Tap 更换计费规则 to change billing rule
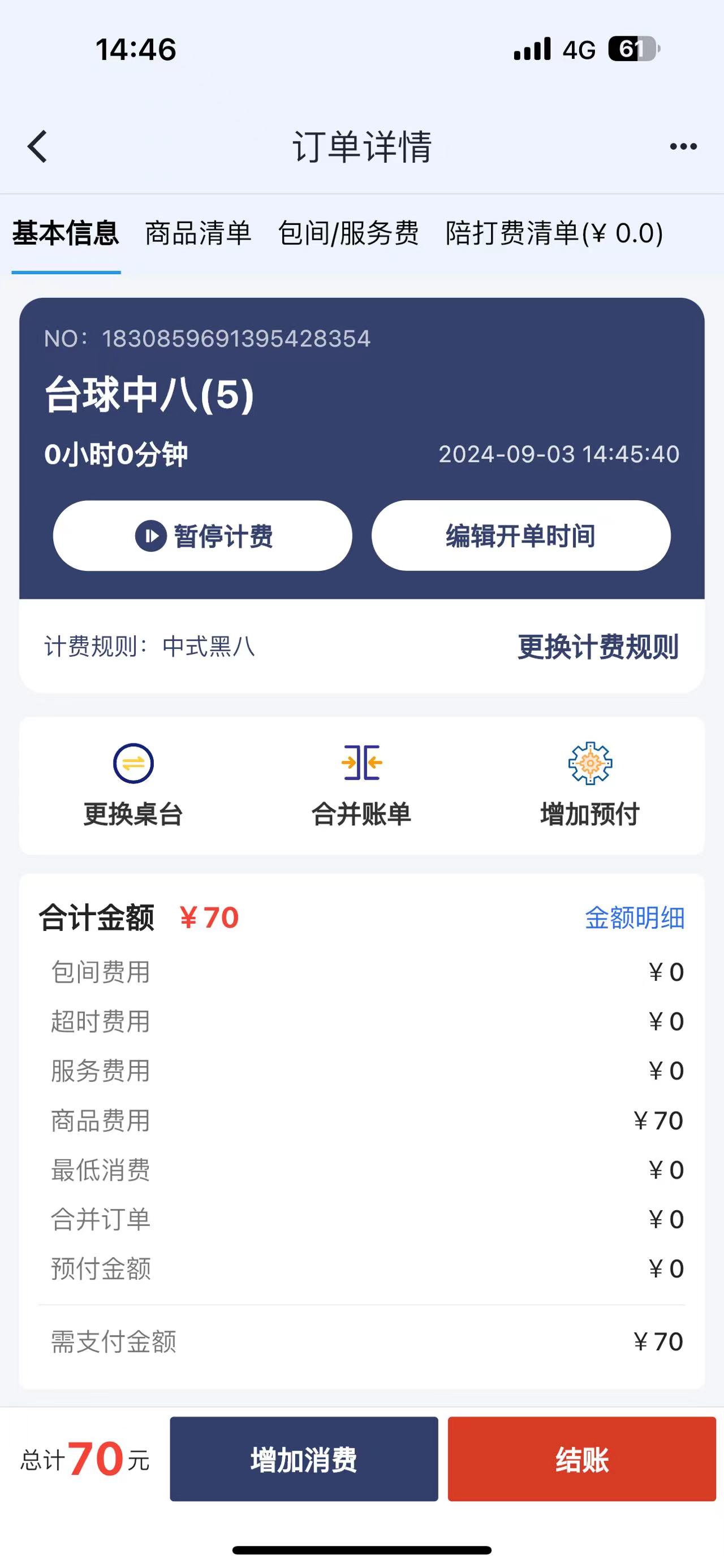724x1568 pixels. [598, 647]
